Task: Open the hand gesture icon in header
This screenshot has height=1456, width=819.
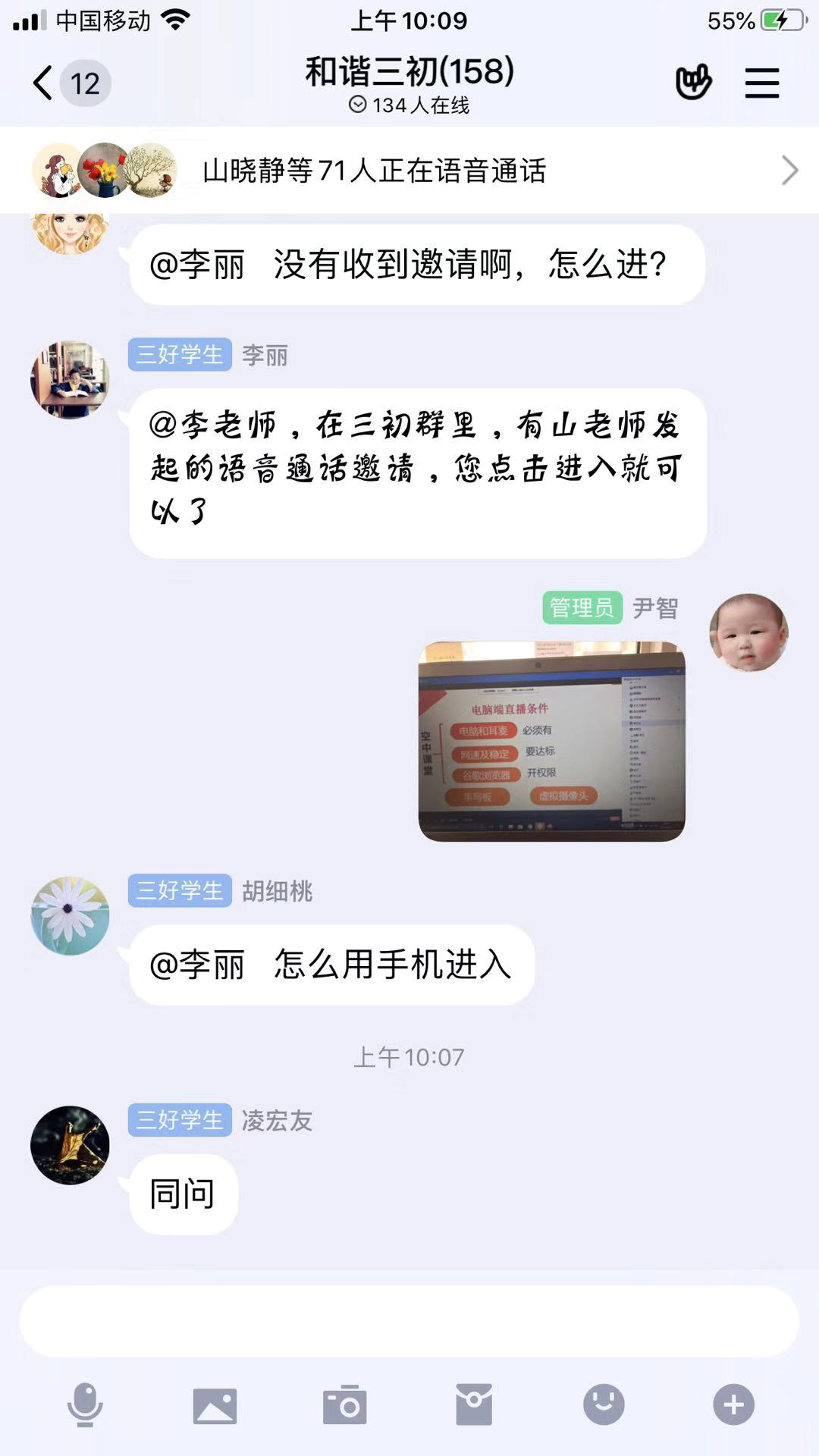Action: pyautogui.click(x=693, y=83)
